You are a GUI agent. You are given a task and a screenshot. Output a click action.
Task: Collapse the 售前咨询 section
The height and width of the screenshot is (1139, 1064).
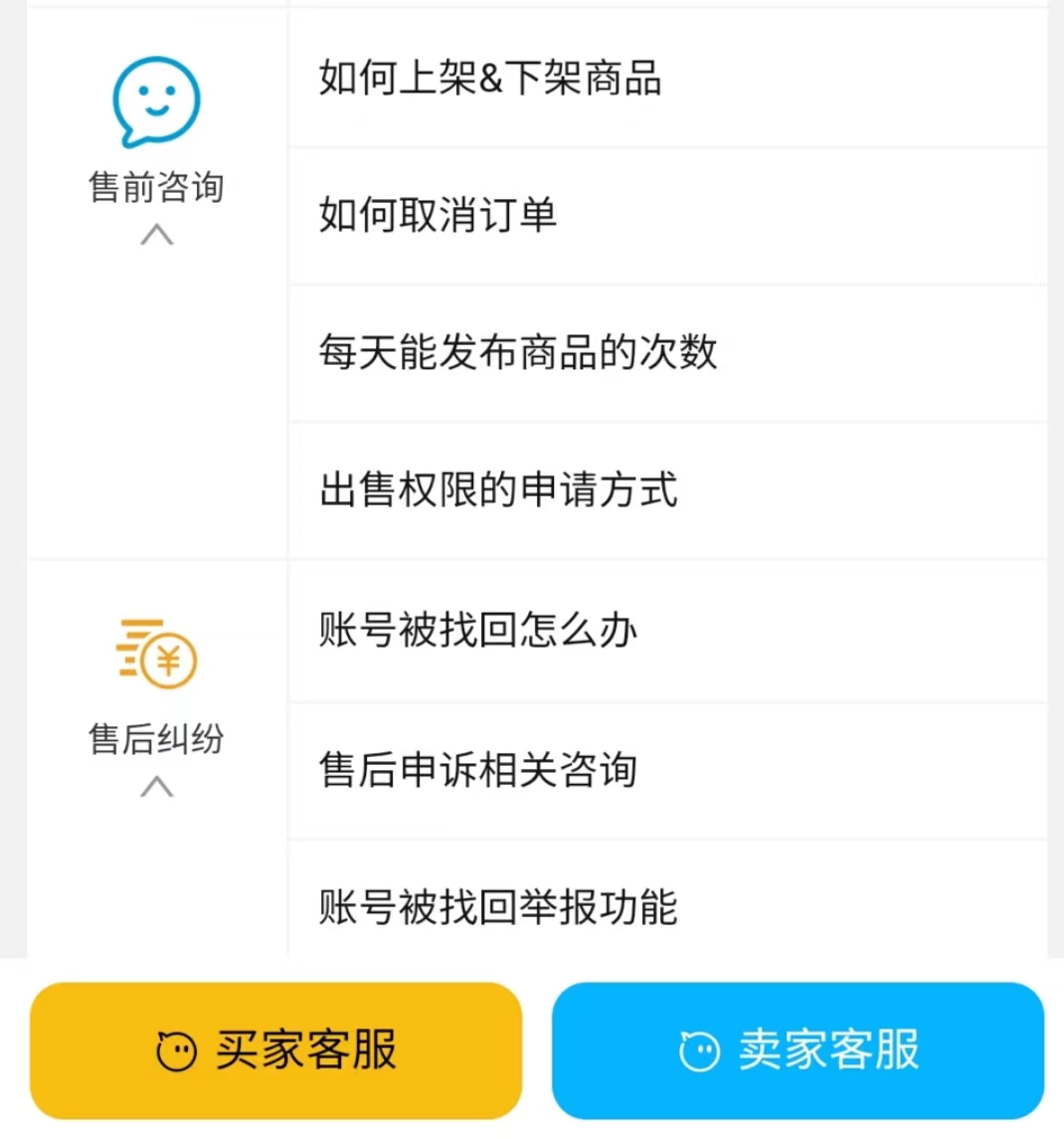156,235
